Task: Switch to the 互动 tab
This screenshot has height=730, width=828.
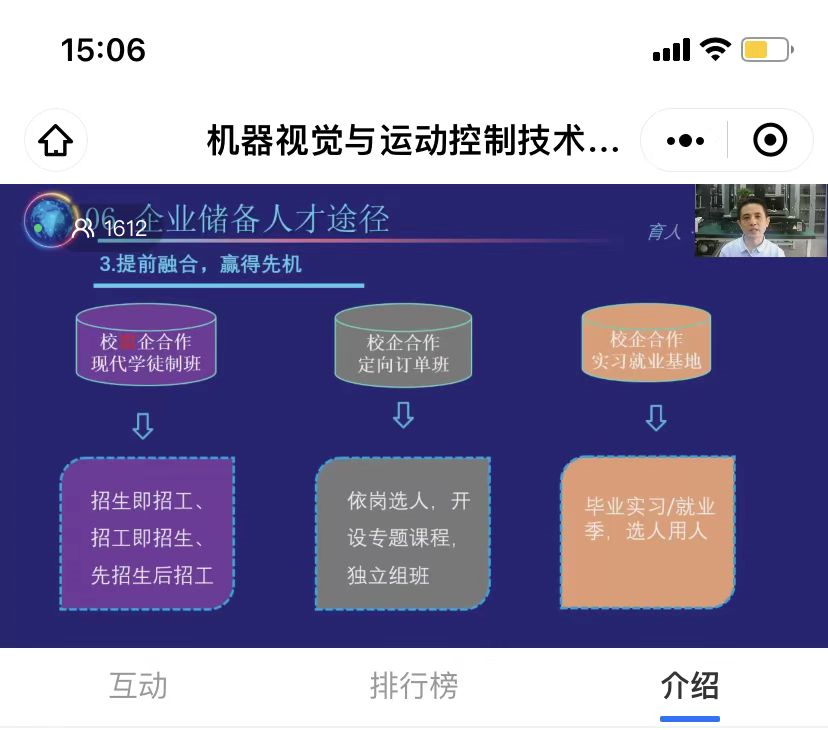Action: [138, 686]
